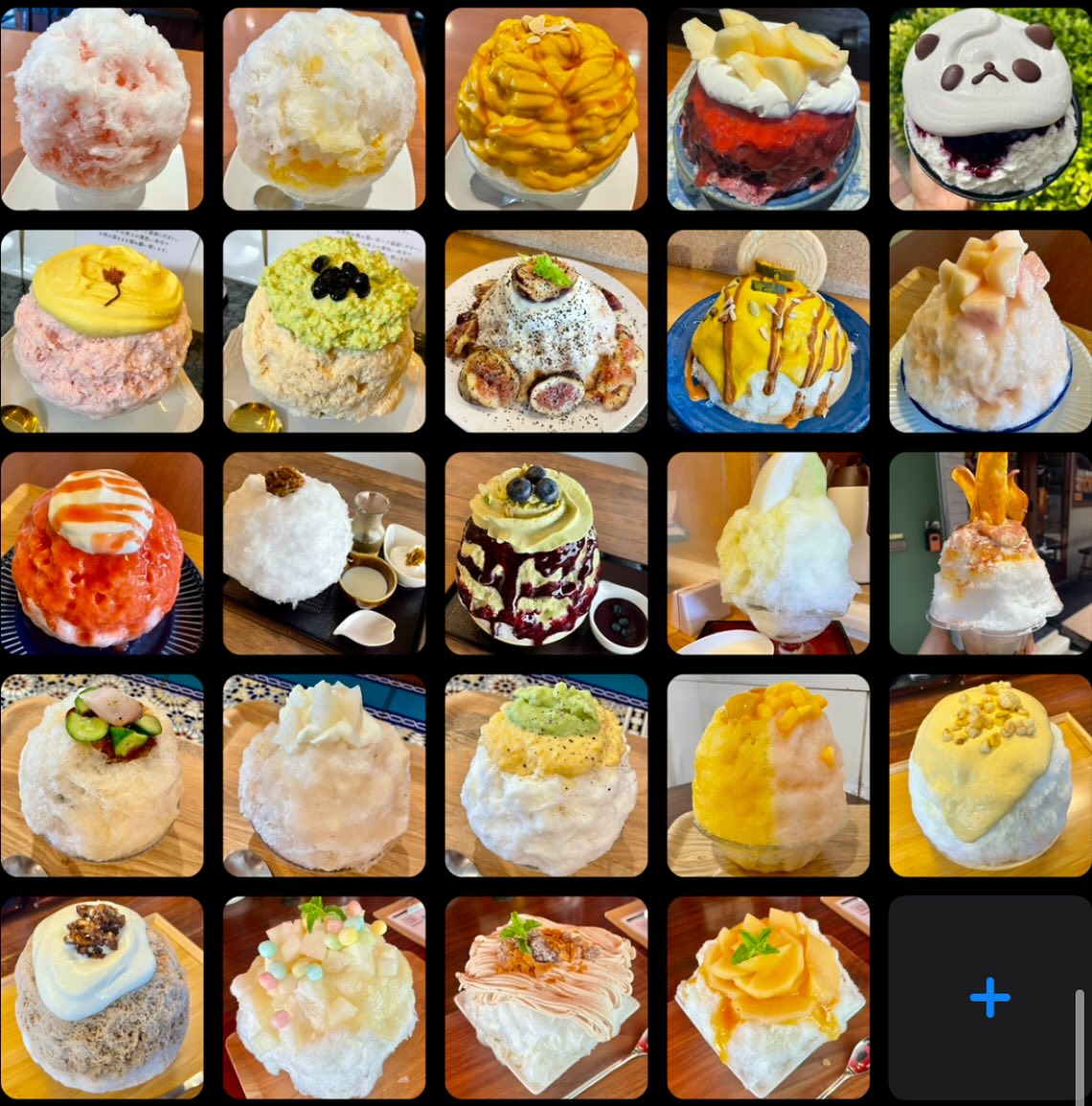View the yellow custard with corn kernels photo

pyautogui.click(x=990, y=775)
